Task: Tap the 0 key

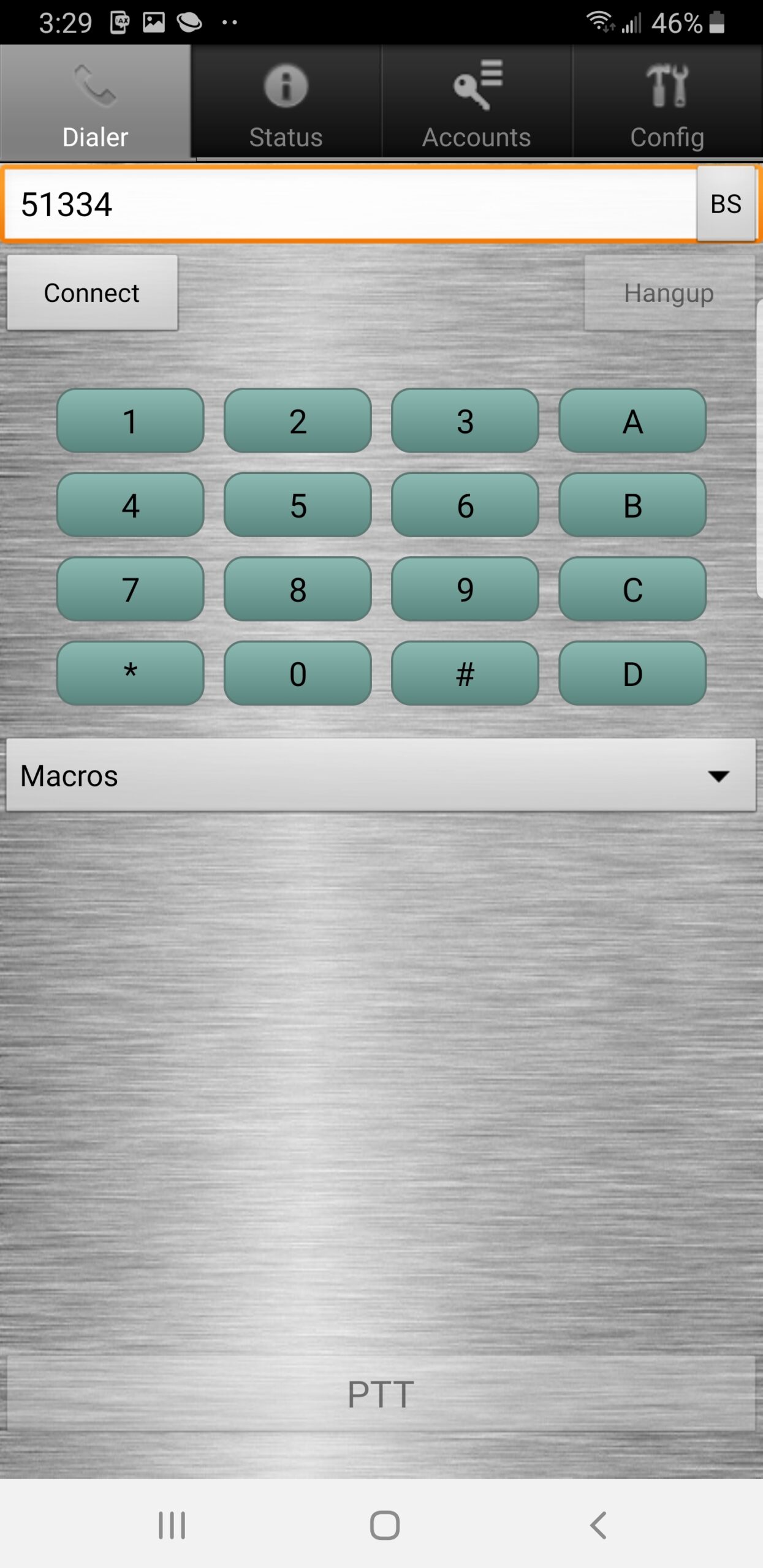Action: [298, 673]
